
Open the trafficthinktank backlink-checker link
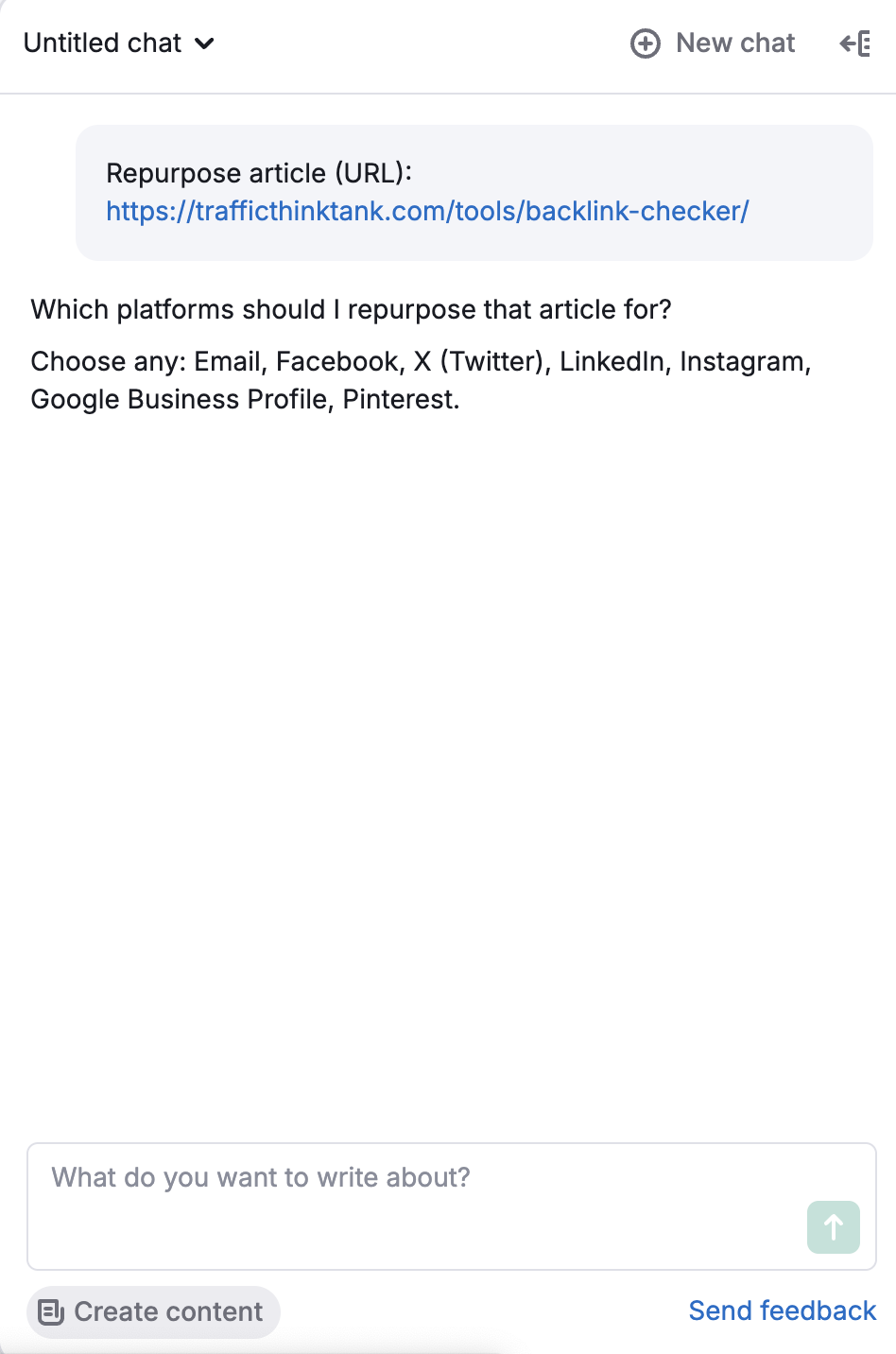(x=427, y=211)
